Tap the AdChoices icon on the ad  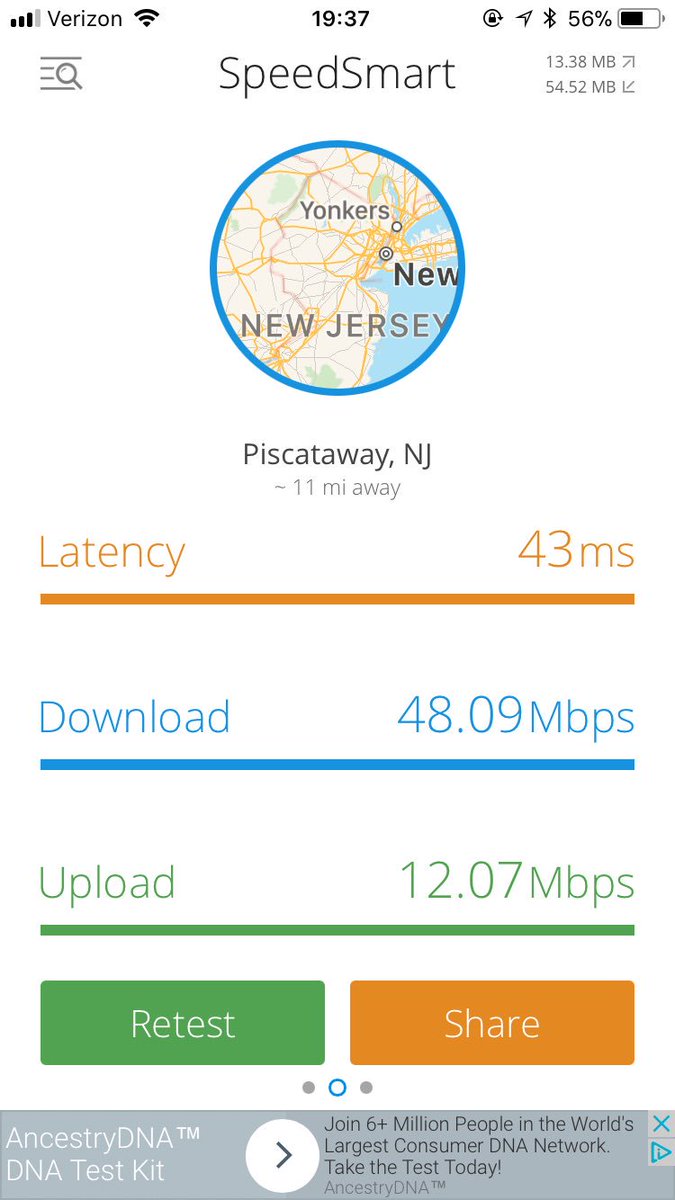pos(660,1153)
